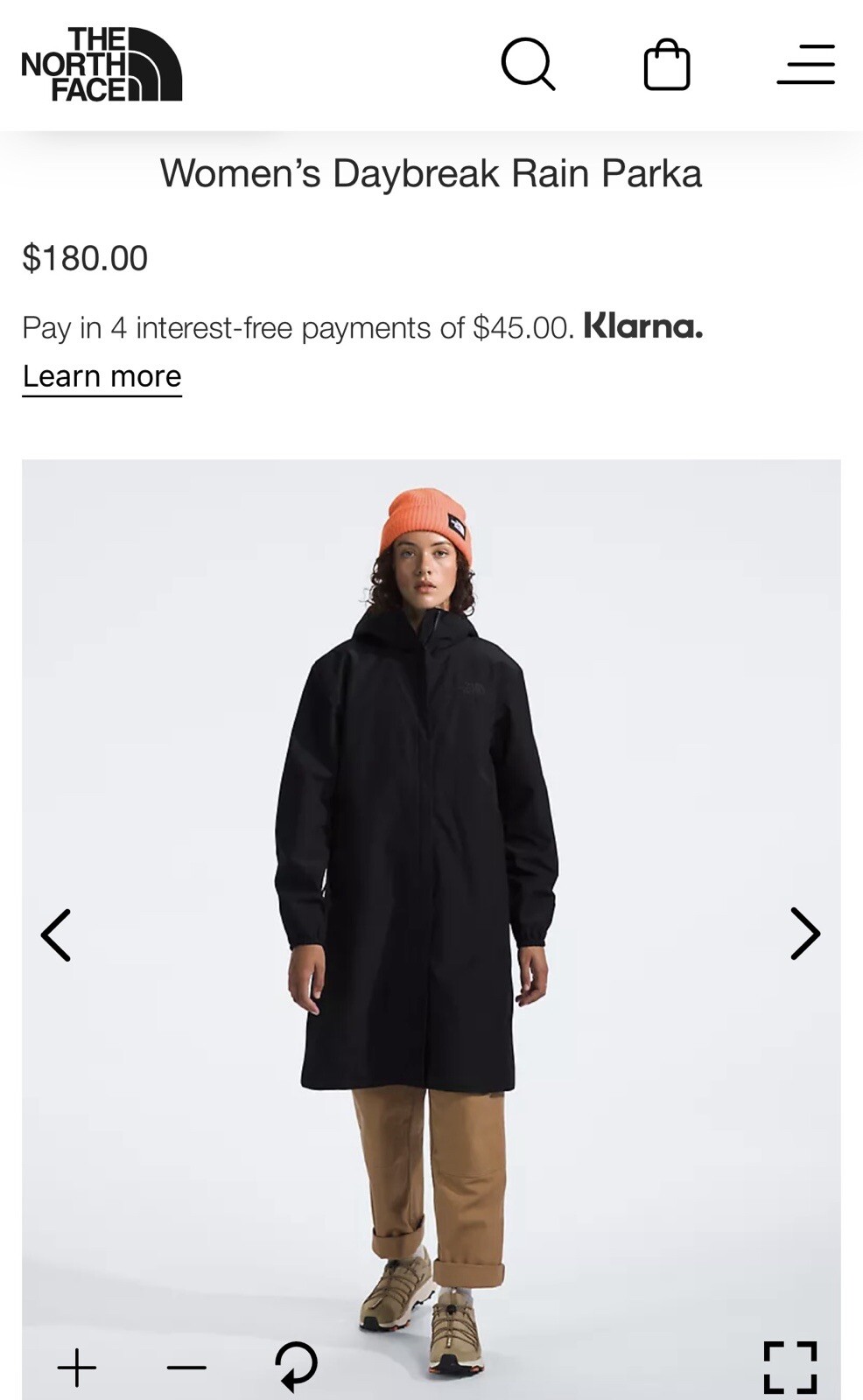Image resolution: width=863 pixels, height=1400 pixels.
Task: Zoom out of the product image
Action: (x=186, y=1367)
